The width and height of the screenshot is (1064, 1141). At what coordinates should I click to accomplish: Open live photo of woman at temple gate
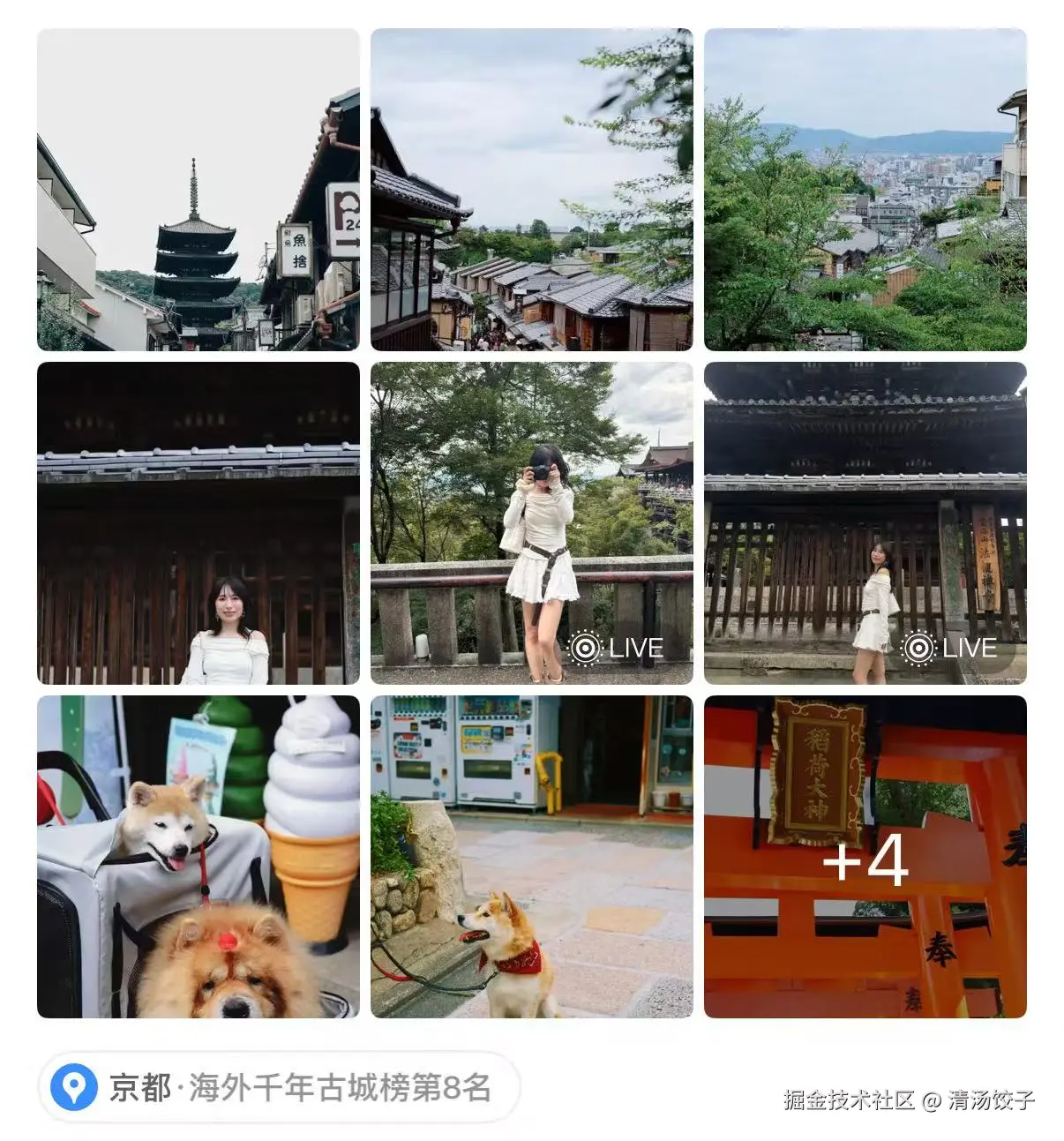pos(865,523)
